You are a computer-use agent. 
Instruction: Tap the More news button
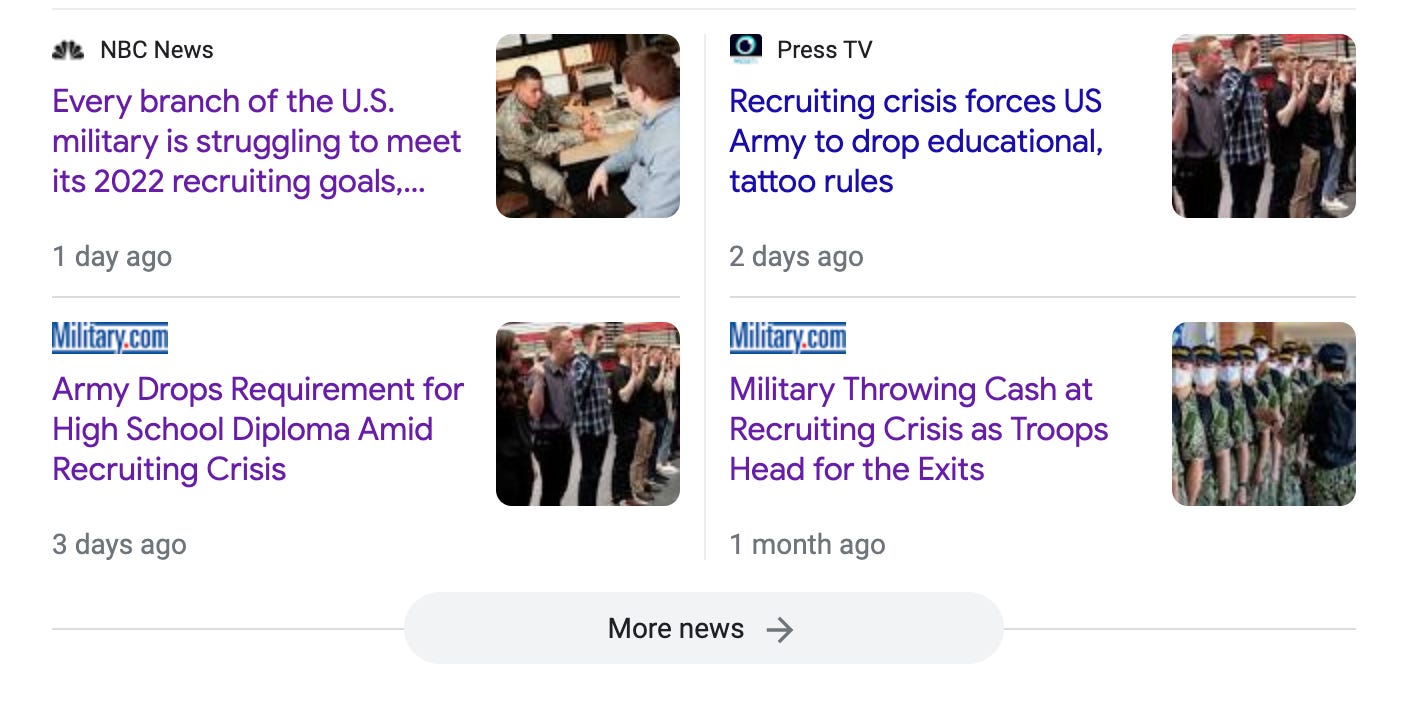(x=703, y=628)
